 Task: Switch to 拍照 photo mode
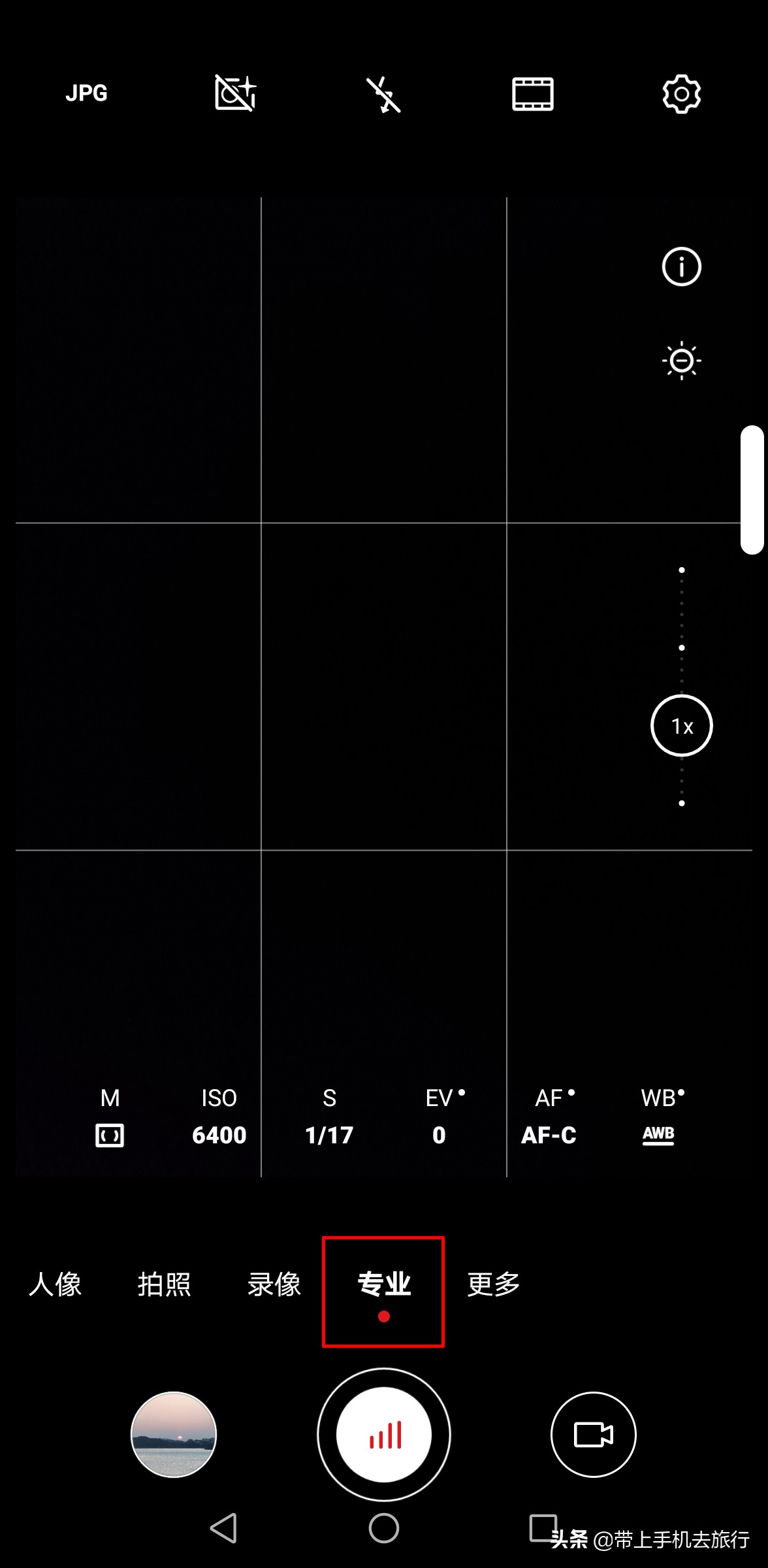[164, 1284]
